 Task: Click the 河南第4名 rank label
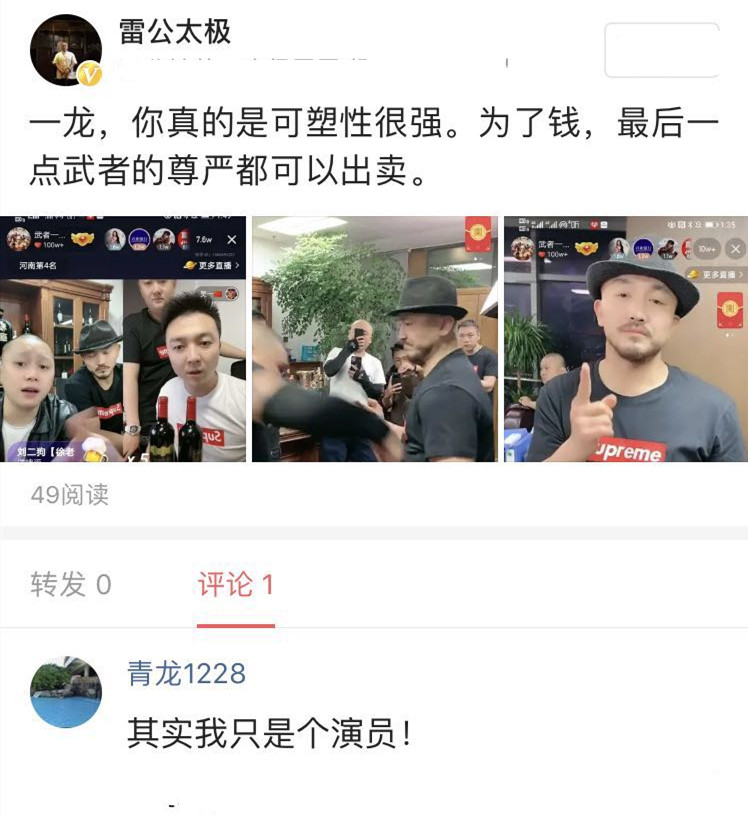[37, 265]
